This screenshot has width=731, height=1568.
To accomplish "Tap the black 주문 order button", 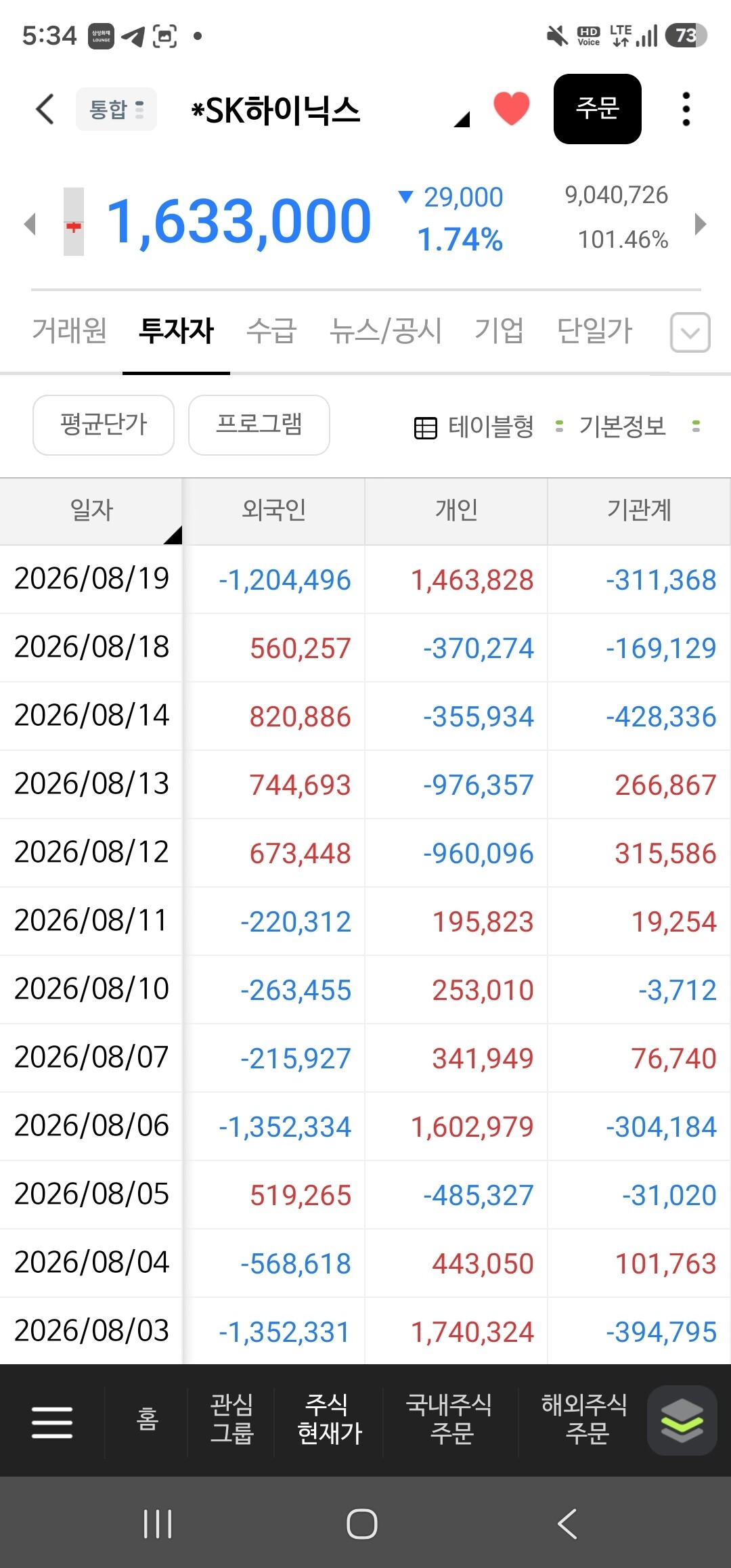I will [x=598, y=108].
